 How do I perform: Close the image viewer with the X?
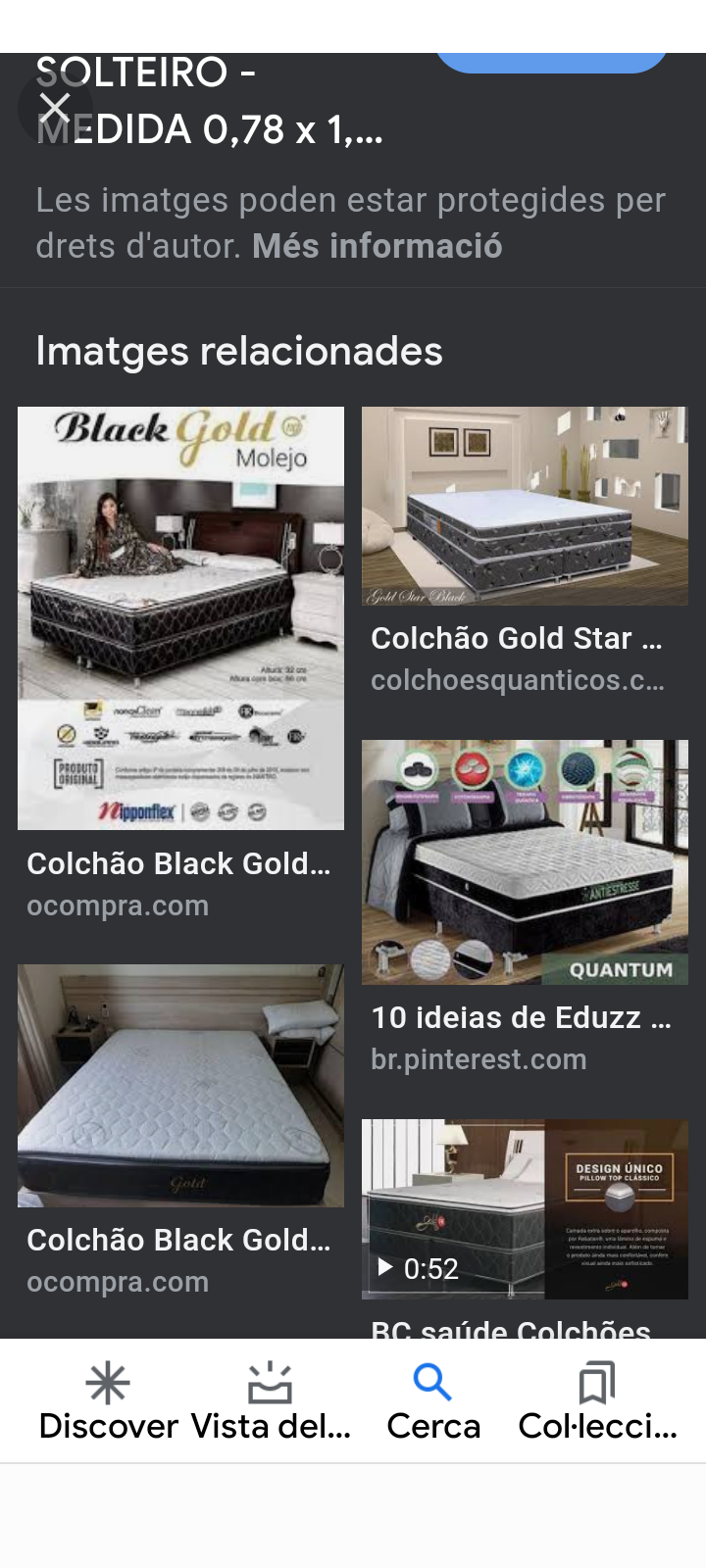(x=55, y=108)
